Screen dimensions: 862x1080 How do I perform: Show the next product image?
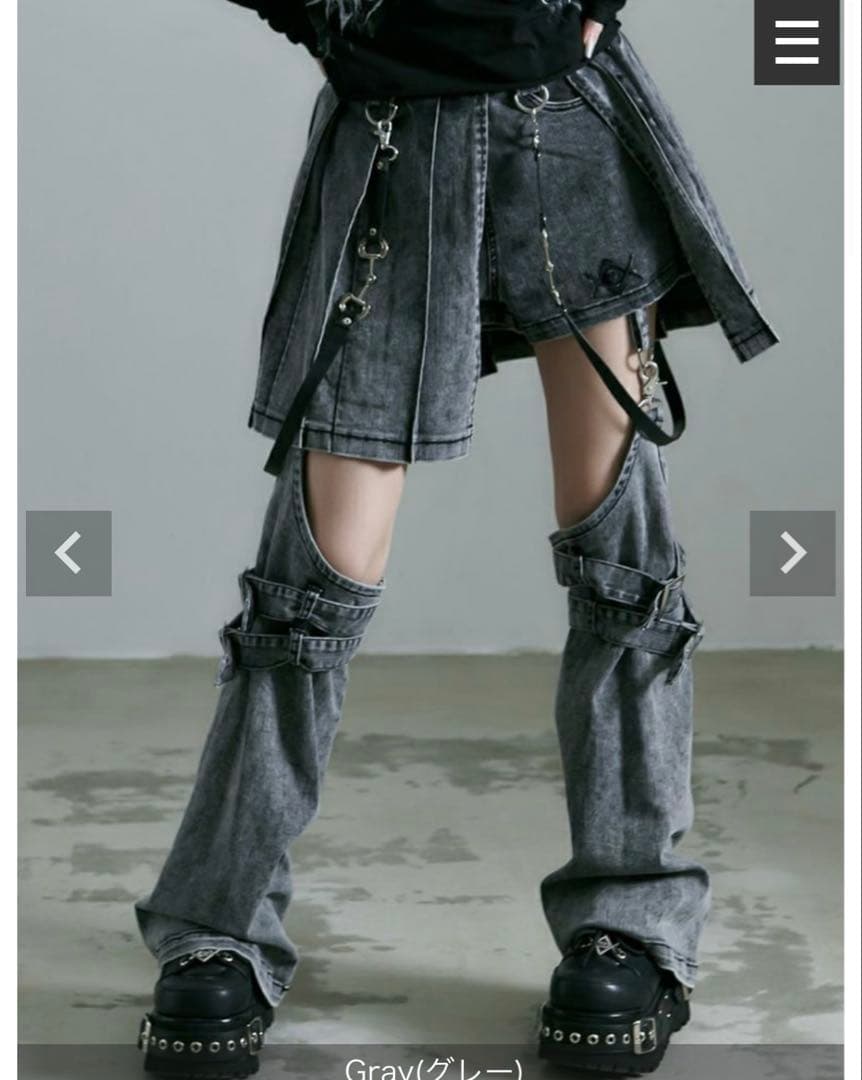792,553
